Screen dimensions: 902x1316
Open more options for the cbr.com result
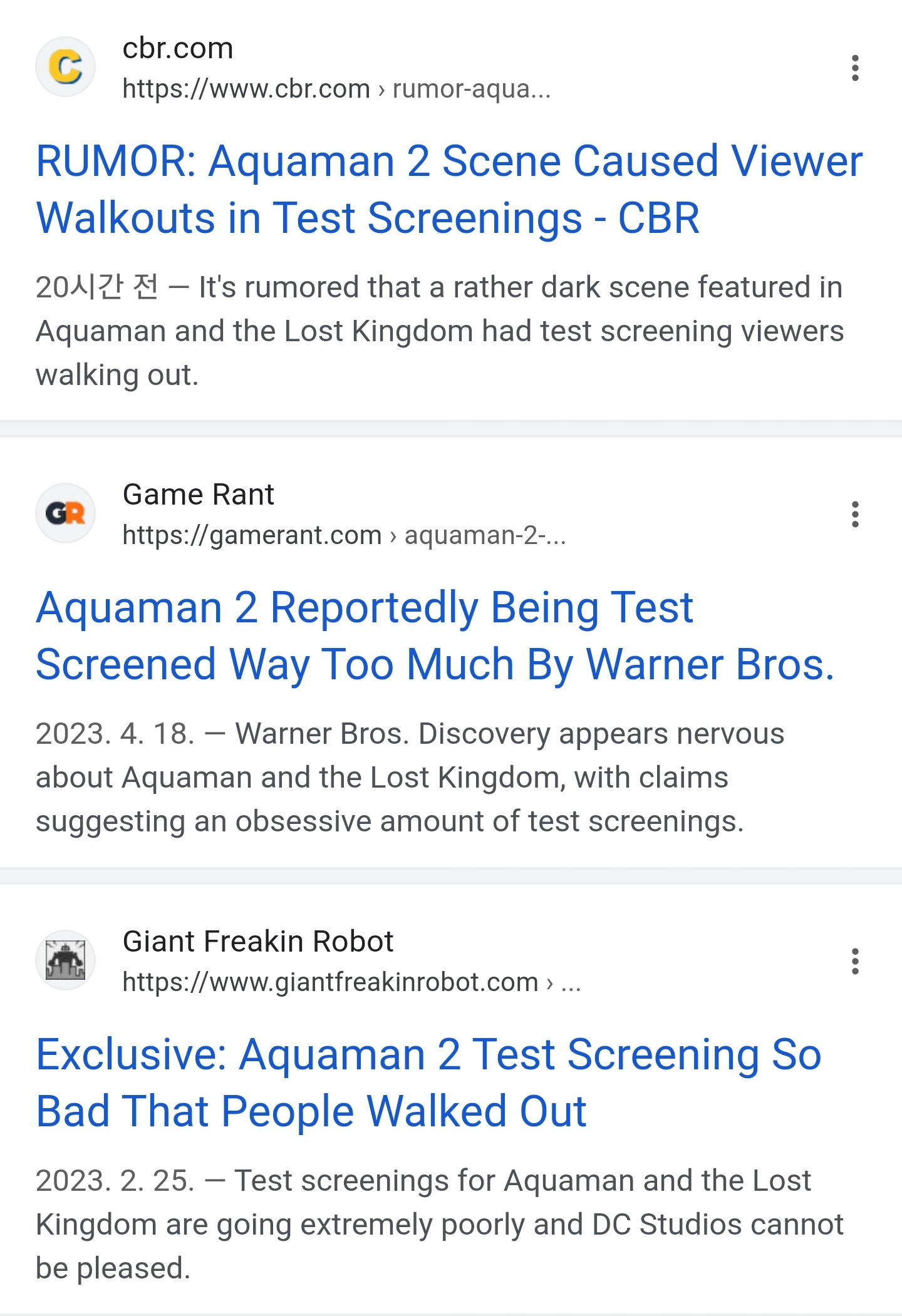pyautogui.click(x=855, y=68)
